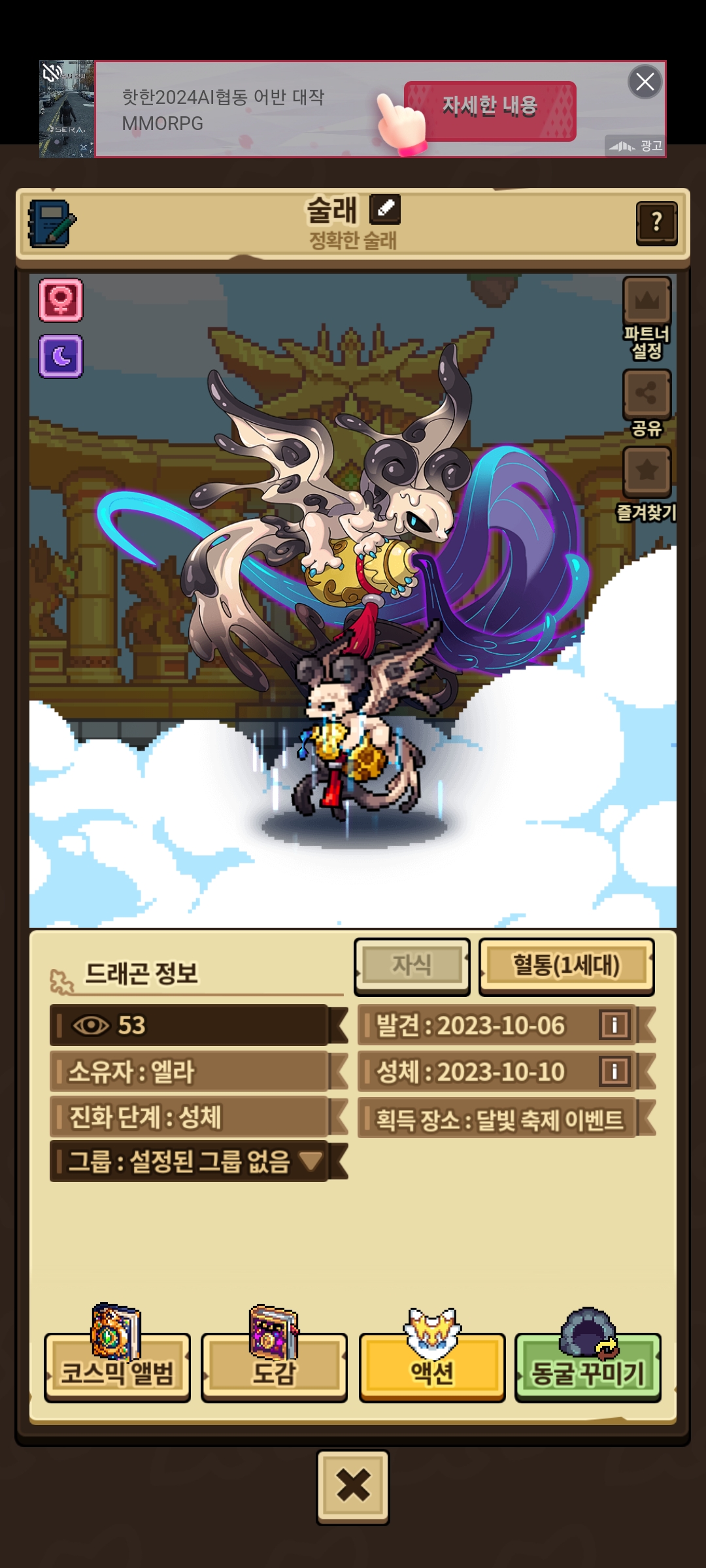
Task: Tap the moon night icon
Action: pos(61,357)
